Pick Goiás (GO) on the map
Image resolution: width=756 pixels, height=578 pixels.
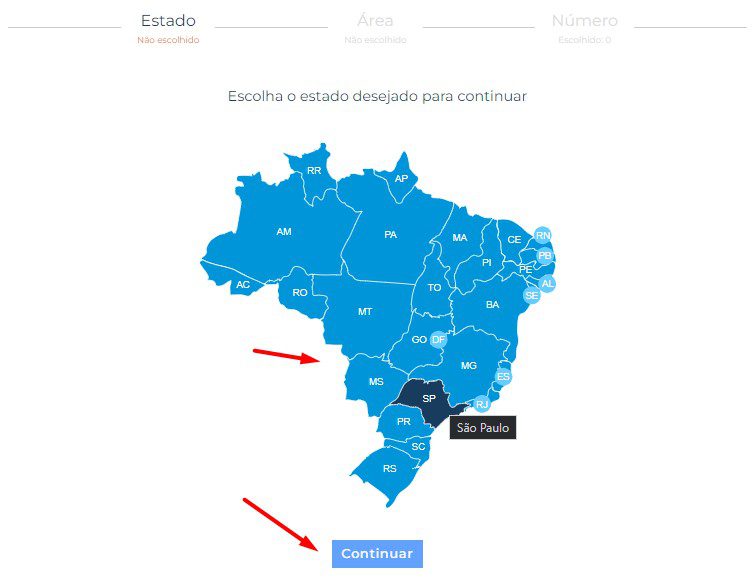tap(419, 340)
